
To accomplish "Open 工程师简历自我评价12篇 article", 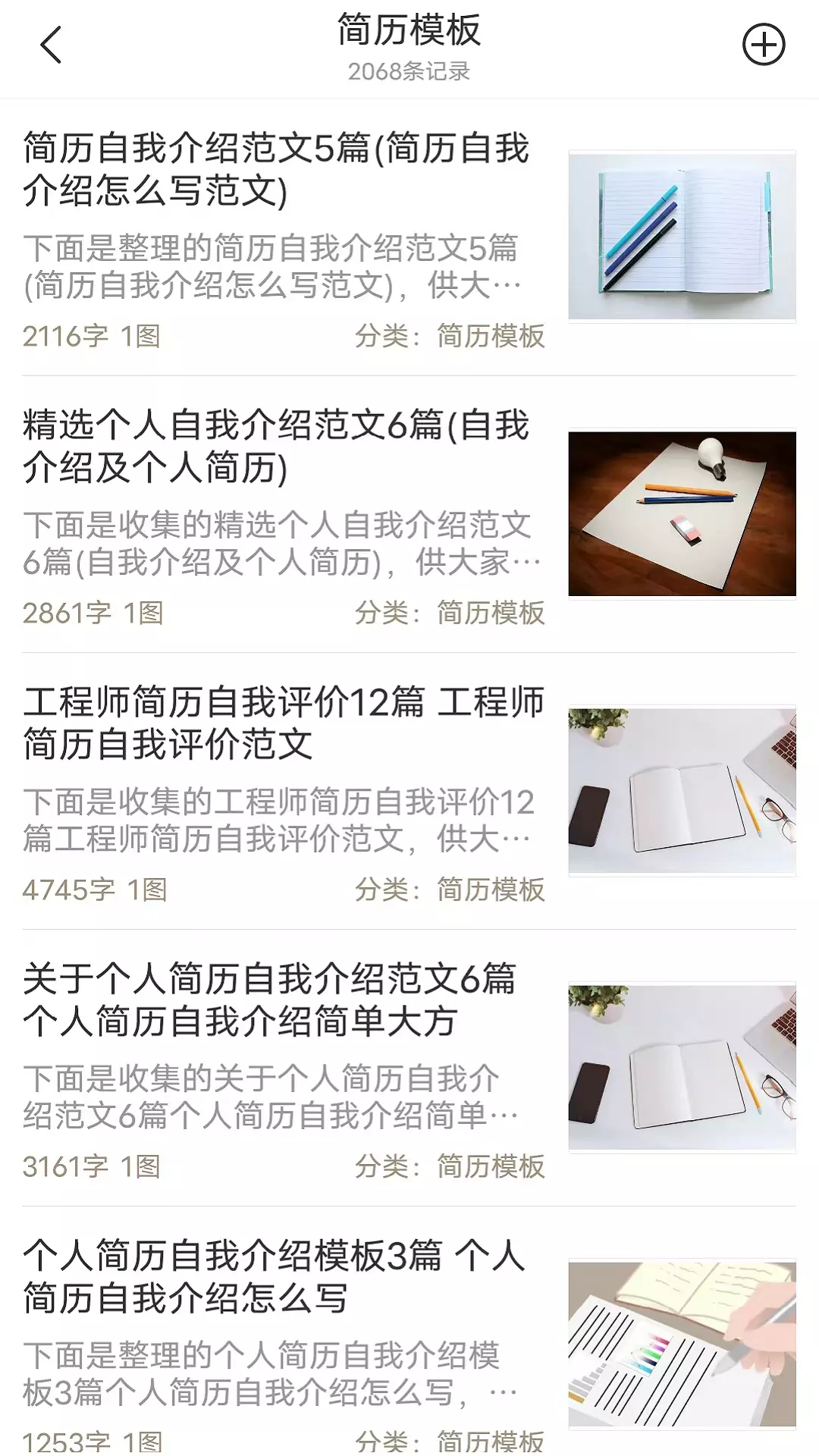I will [x=409, y=791].
